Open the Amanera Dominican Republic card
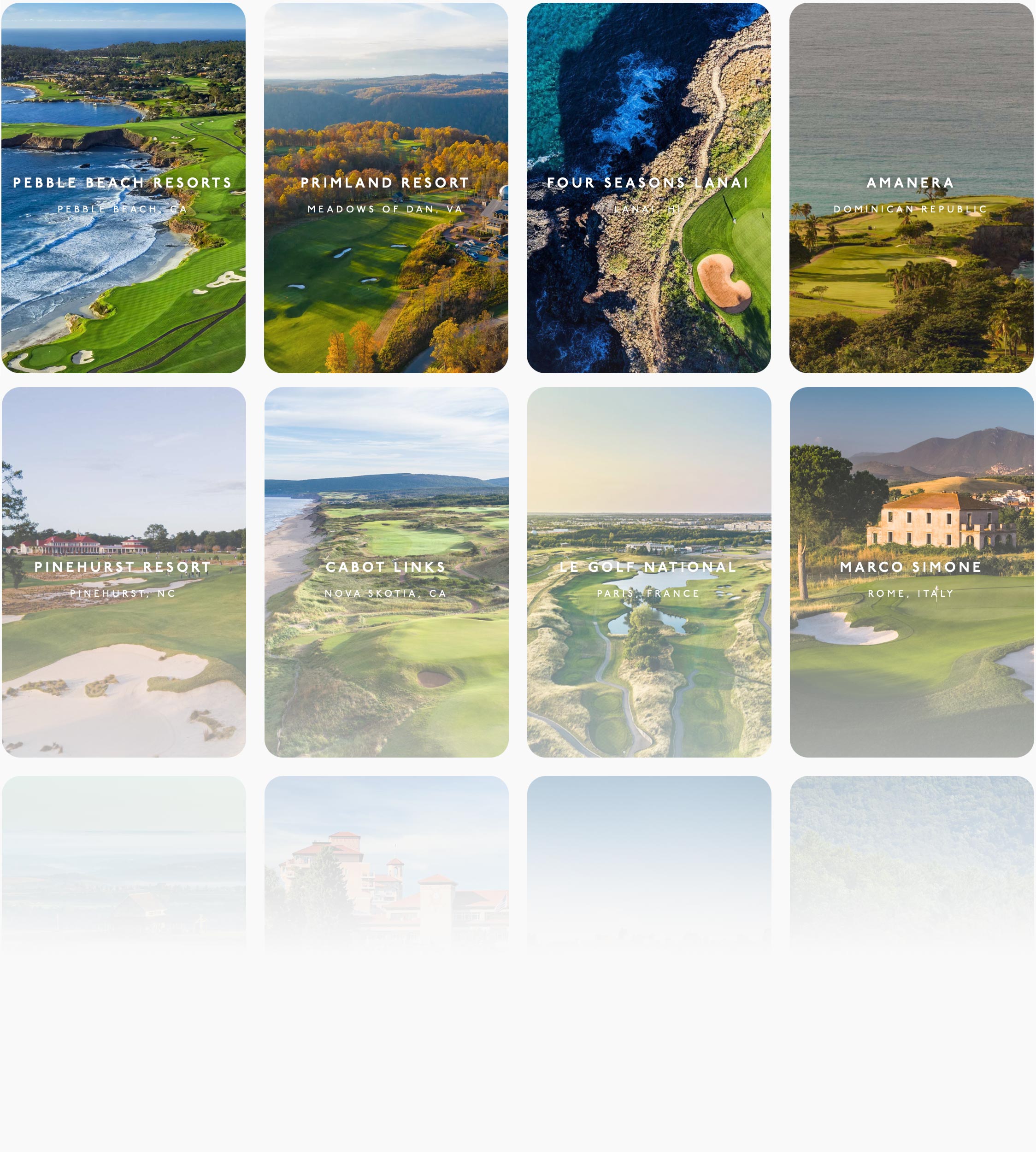The height and width of the screenshot is (1152, 1036). pyautogui.click(x=911, y=188)
